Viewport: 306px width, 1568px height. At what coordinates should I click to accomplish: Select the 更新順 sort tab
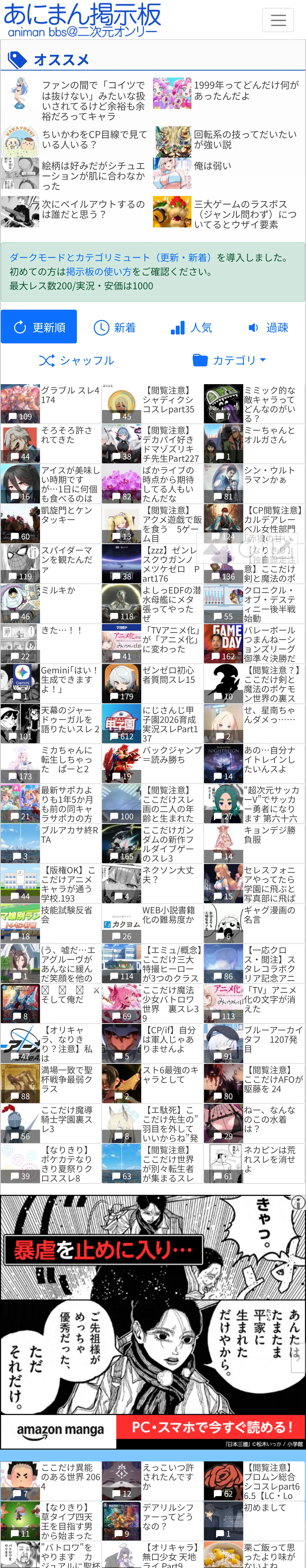click(39, 327)
